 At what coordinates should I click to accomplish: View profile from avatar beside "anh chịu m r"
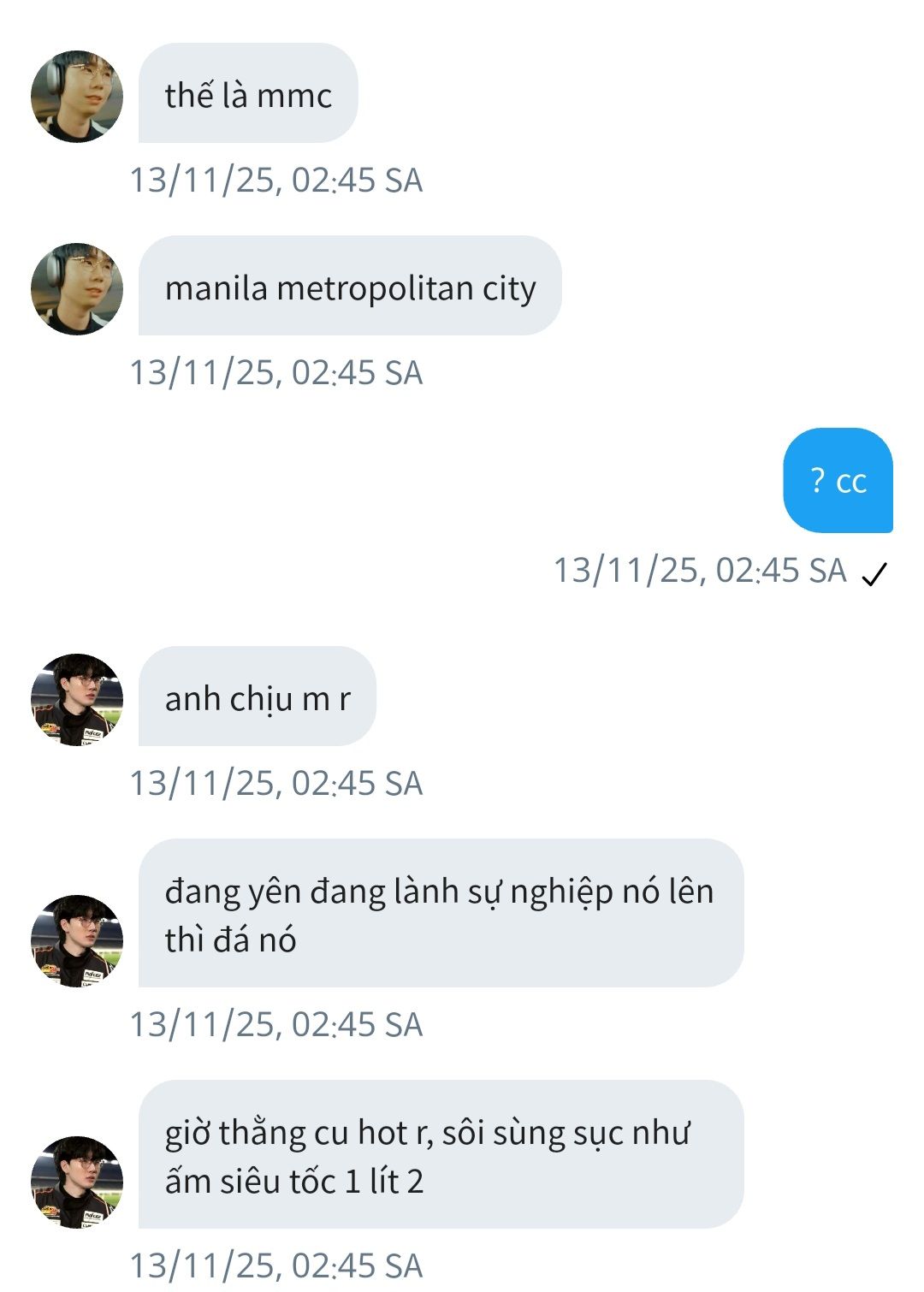point(77,699)
